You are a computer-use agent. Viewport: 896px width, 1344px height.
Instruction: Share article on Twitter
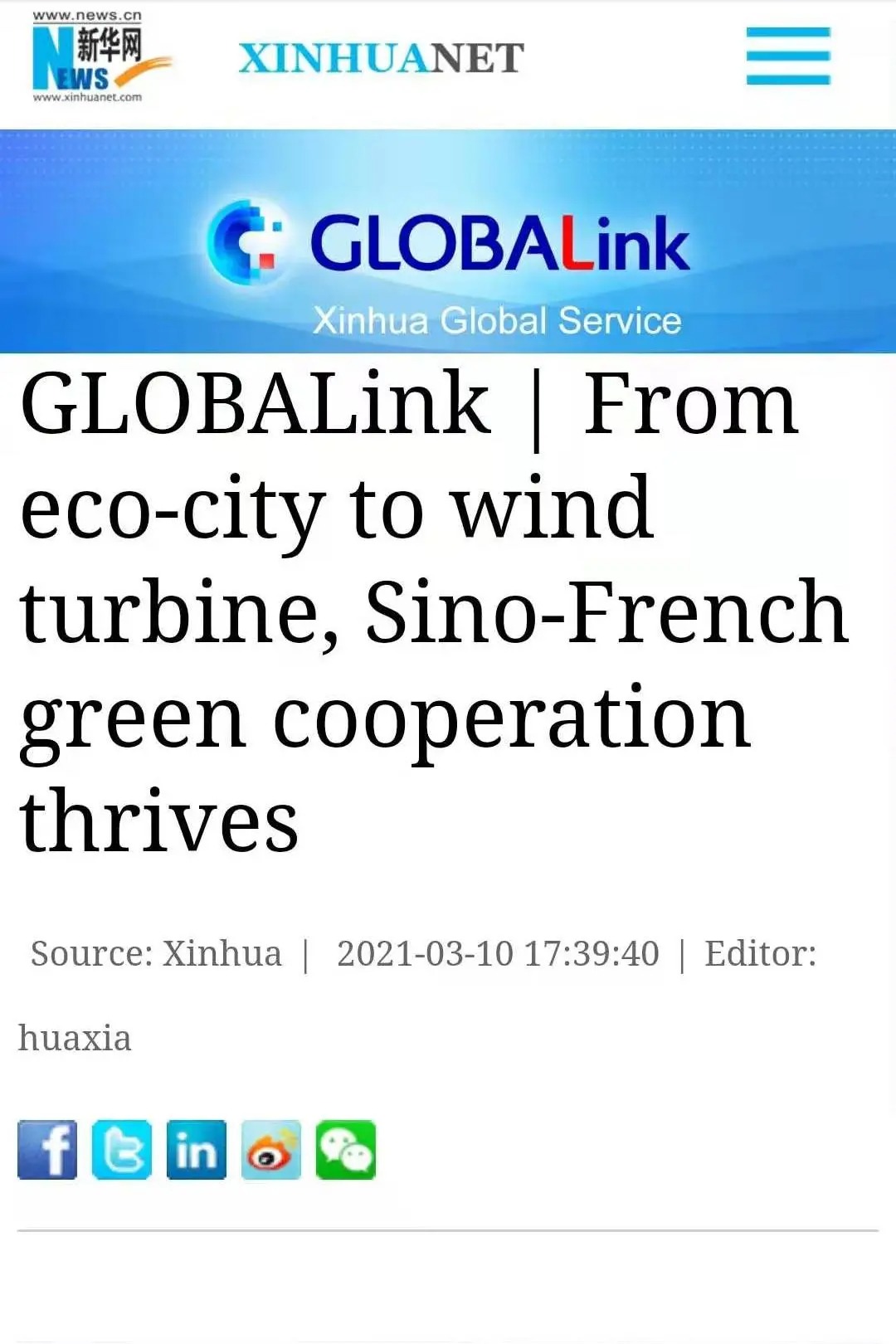122,1150
